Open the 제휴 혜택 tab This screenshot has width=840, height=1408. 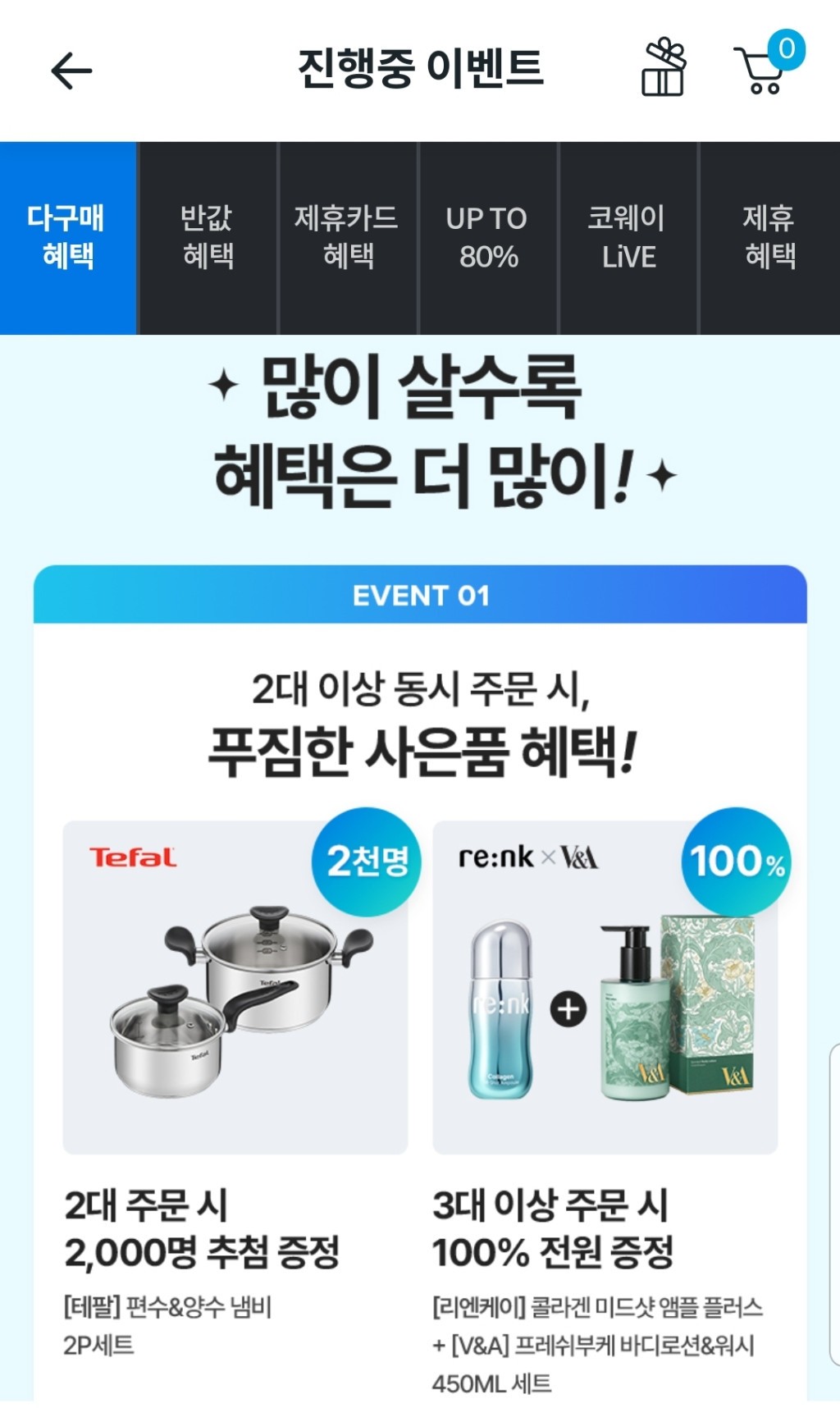[x=769, y=237]
